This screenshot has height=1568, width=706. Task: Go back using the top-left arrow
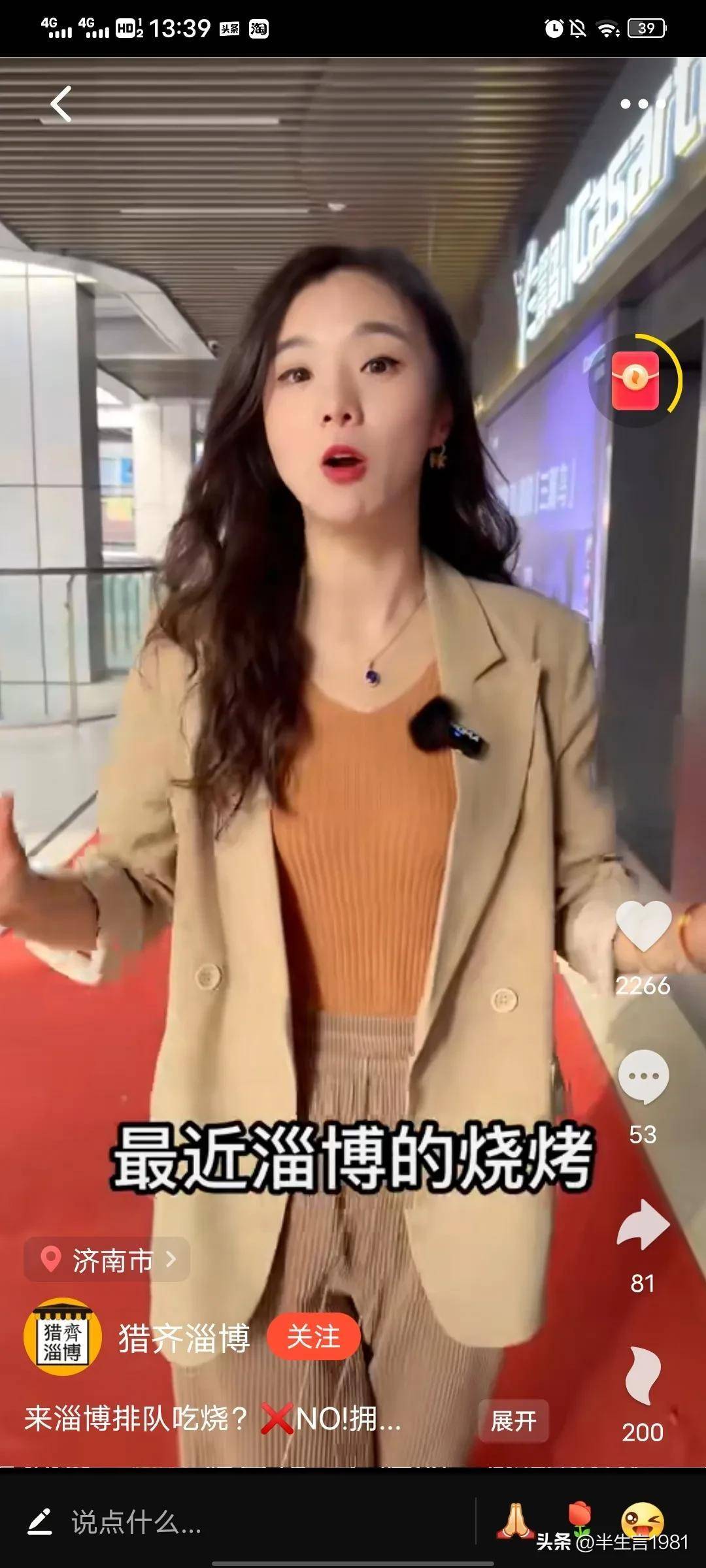click(61, 104)
